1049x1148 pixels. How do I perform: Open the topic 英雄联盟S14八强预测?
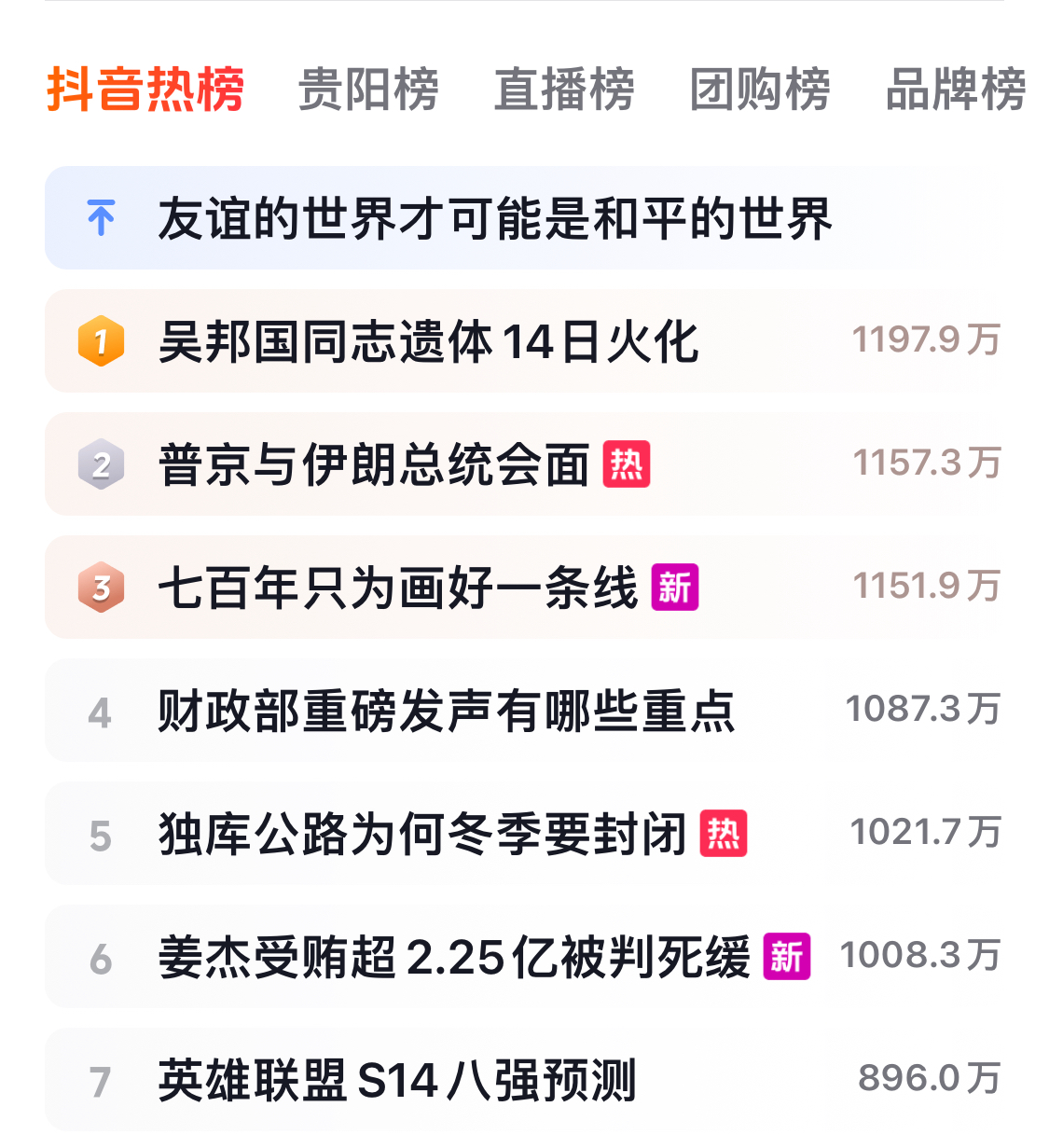point(524,1080)
